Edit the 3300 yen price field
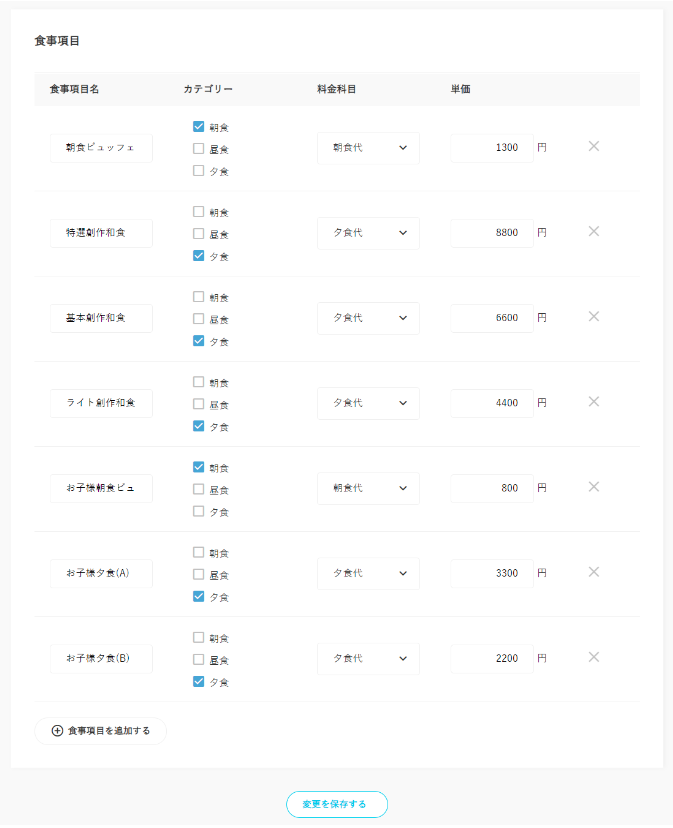 tap(491, 573)
